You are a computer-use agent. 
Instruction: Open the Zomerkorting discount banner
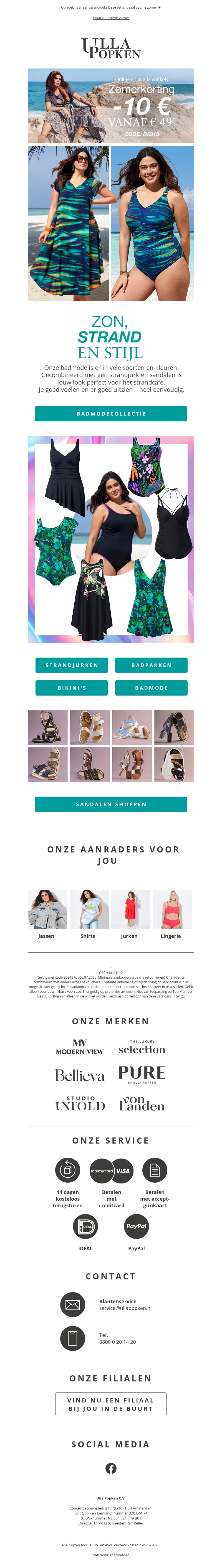coord(110,106)
